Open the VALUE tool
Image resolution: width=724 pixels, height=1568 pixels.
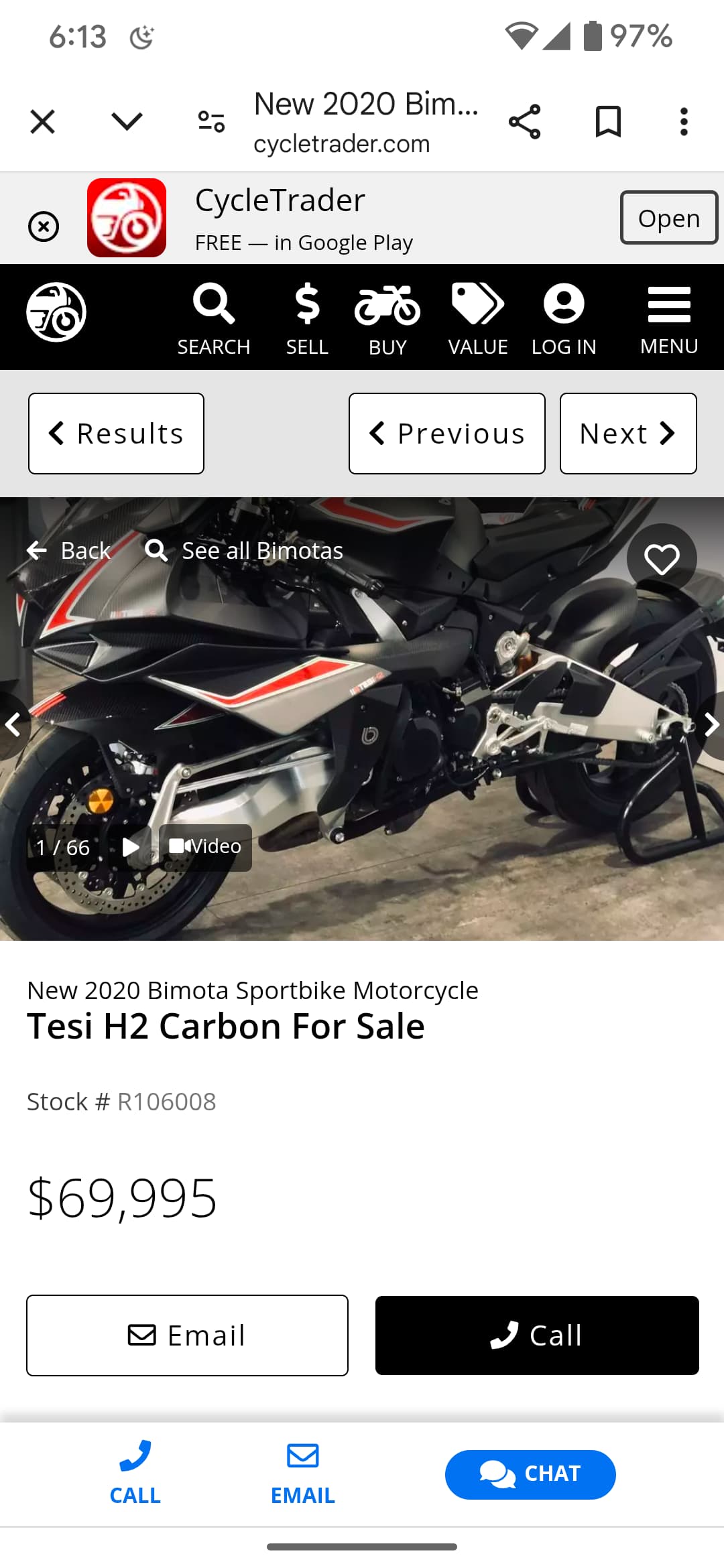pos(477,318)
